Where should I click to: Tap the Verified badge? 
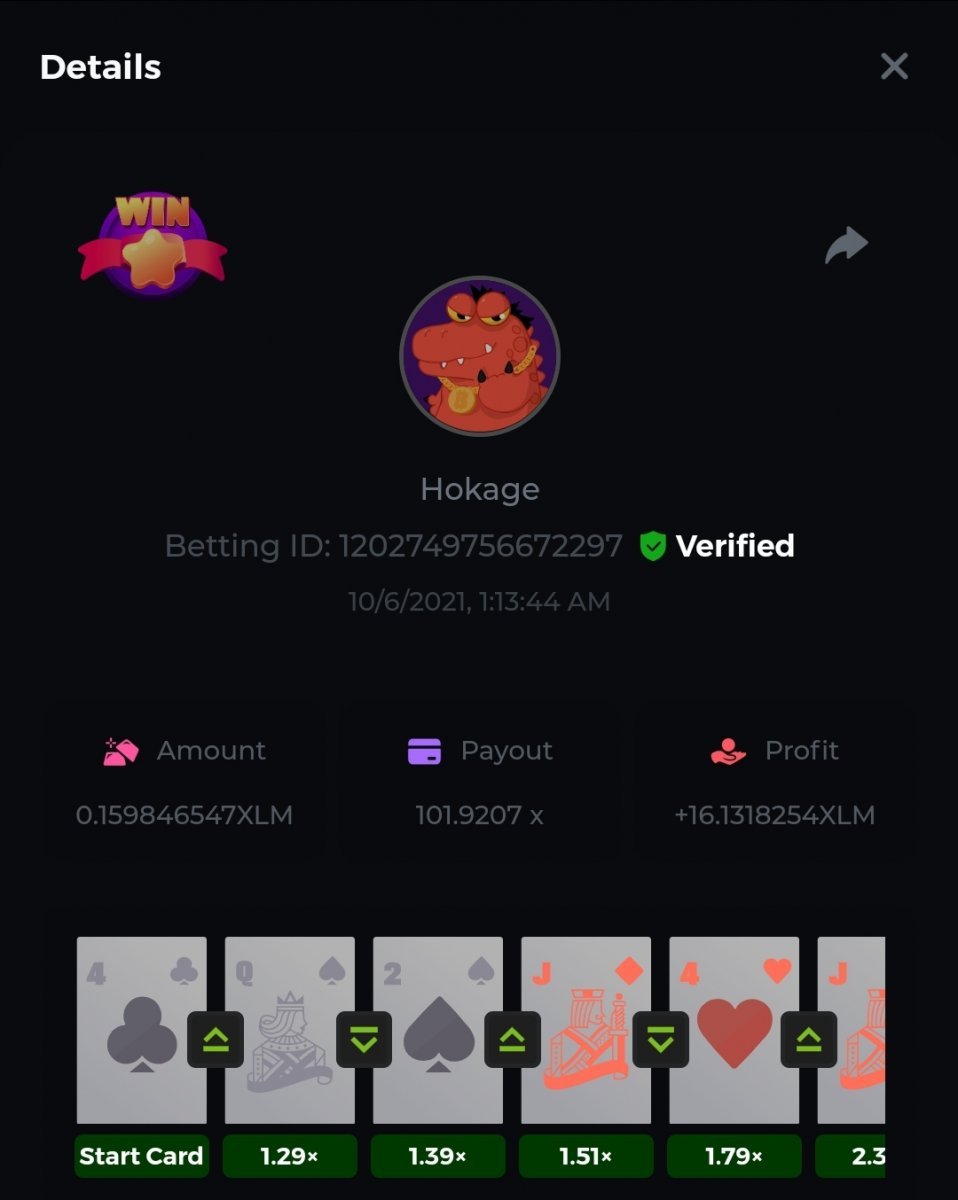[717, 546]
